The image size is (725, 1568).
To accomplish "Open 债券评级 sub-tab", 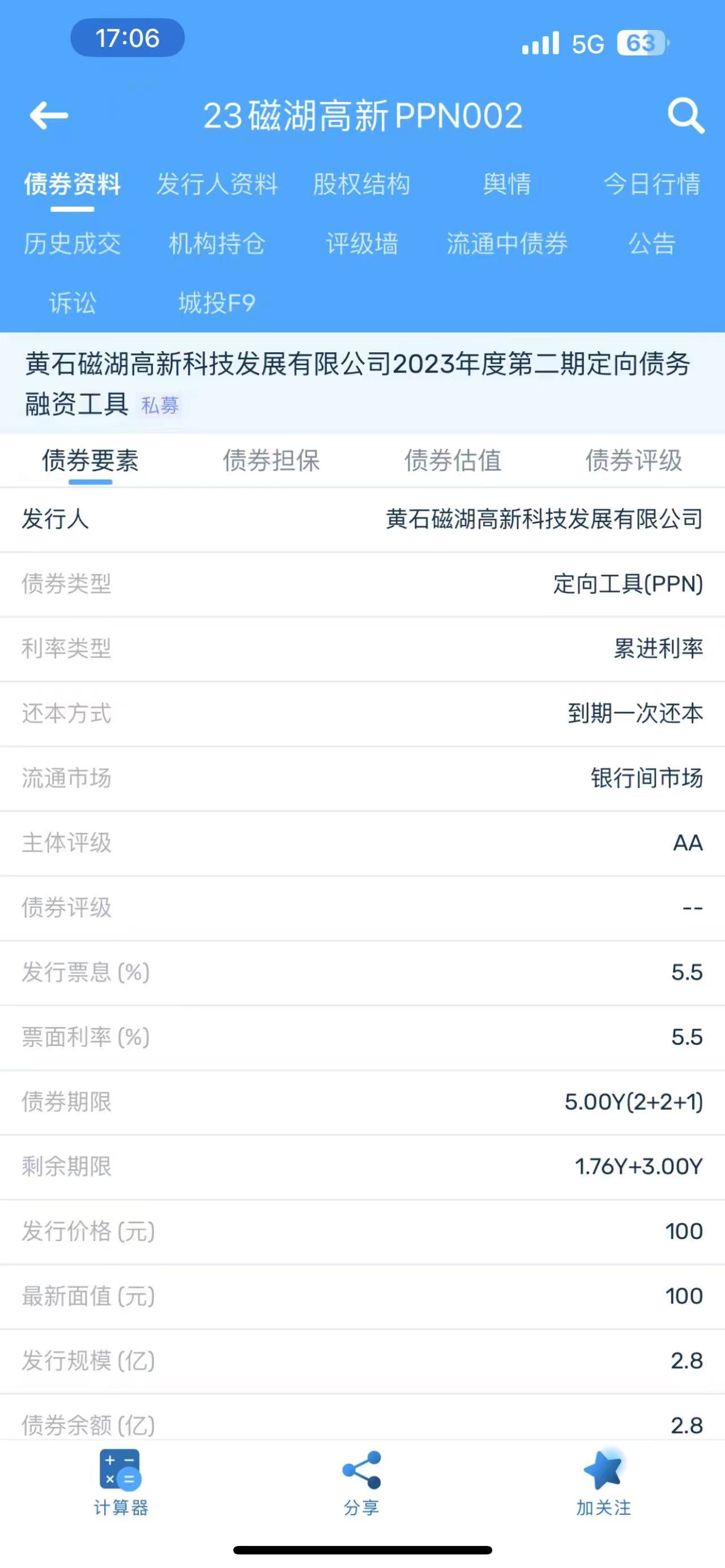I will tap(634, 460).
